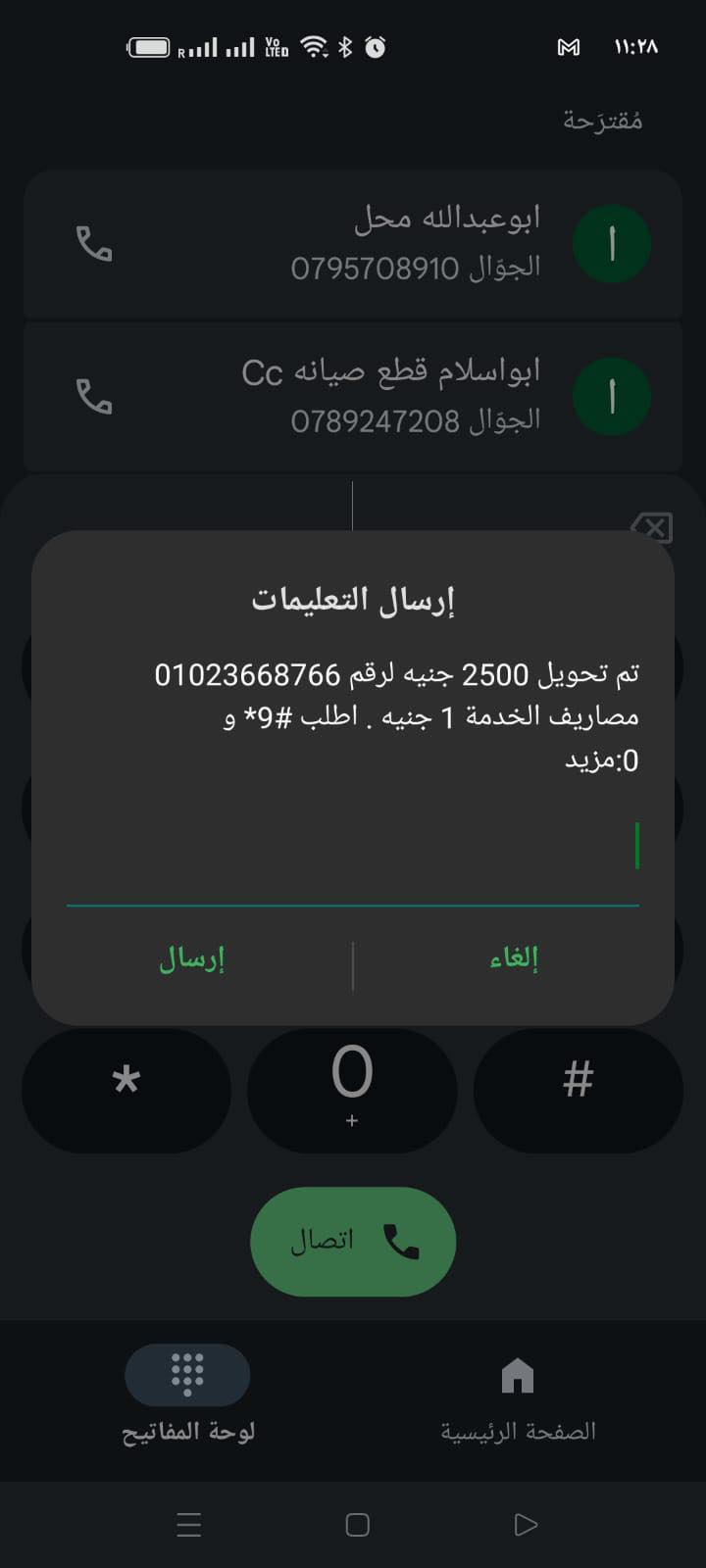Screen dimensions: 706x1568
Task: Call ابواسلام قطع صيانه Cc via phone icon
Action: click(94, 396)
